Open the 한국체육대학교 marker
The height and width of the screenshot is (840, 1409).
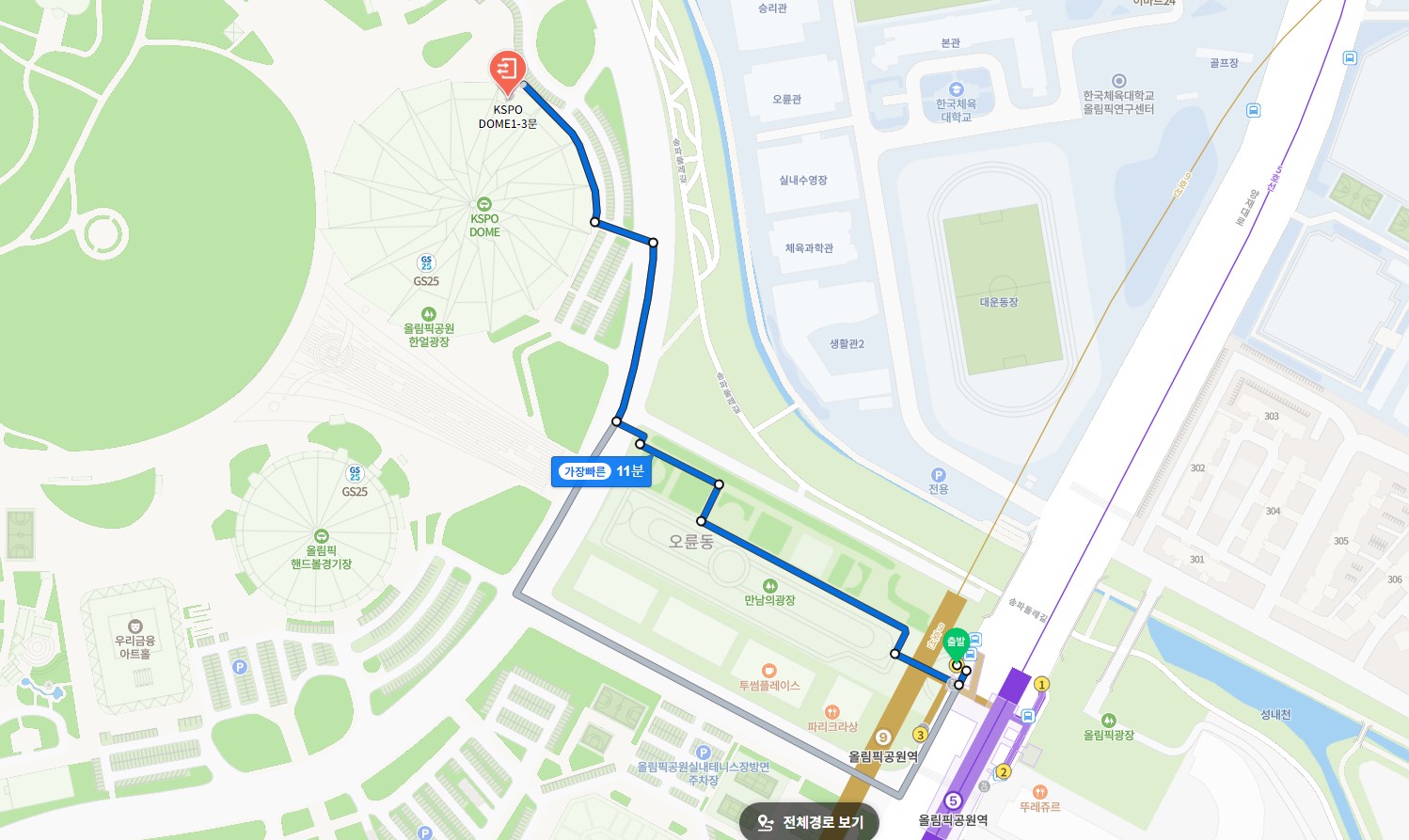956,89
